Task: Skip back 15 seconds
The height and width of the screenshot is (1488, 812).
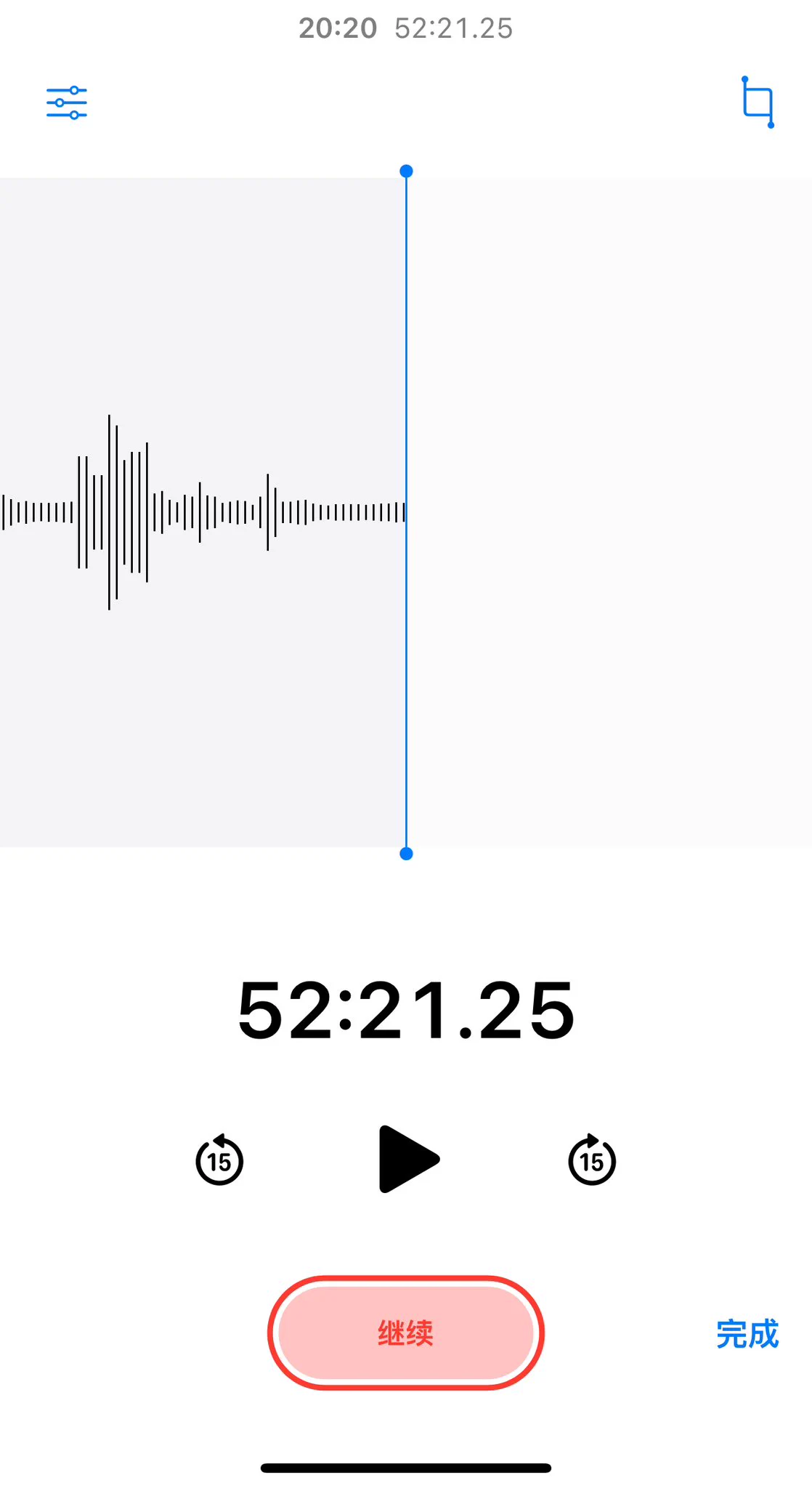Action: (x=219, y=1160)
